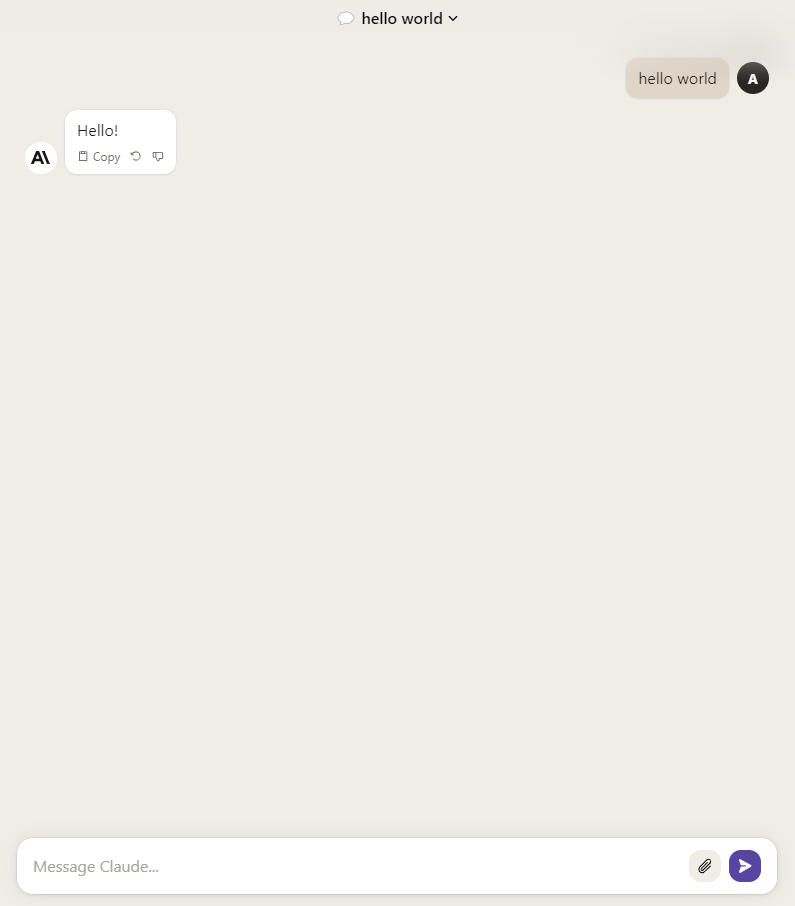Copy the Hello! reply

[x=99, y=157]
